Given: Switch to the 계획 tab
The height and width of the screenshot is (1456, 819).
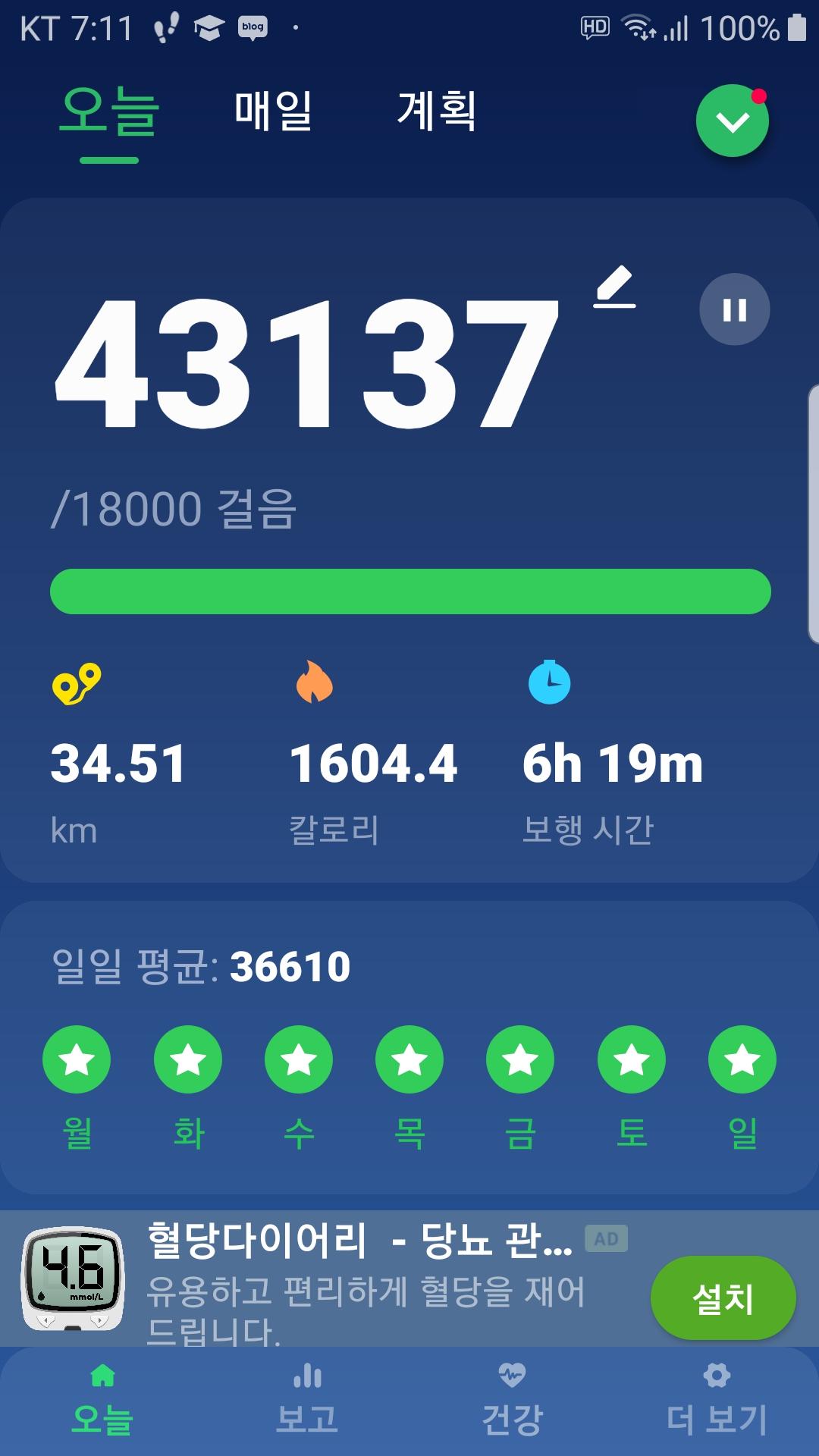Looking at the screenshot, I should pos(437,111).
